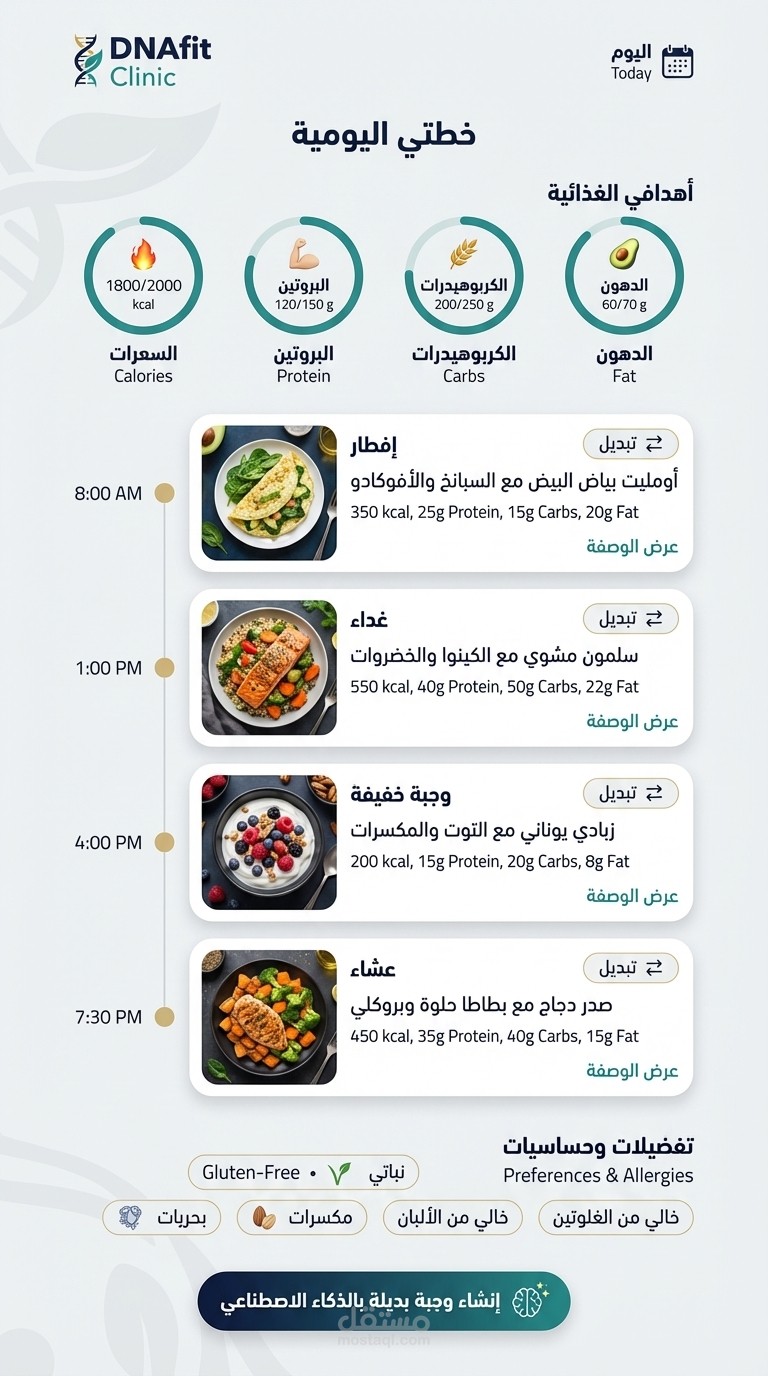This screenshot has height=1376, width=768.
Task: Select the مكسرات allergy chip
Action: coord(301,1217)
